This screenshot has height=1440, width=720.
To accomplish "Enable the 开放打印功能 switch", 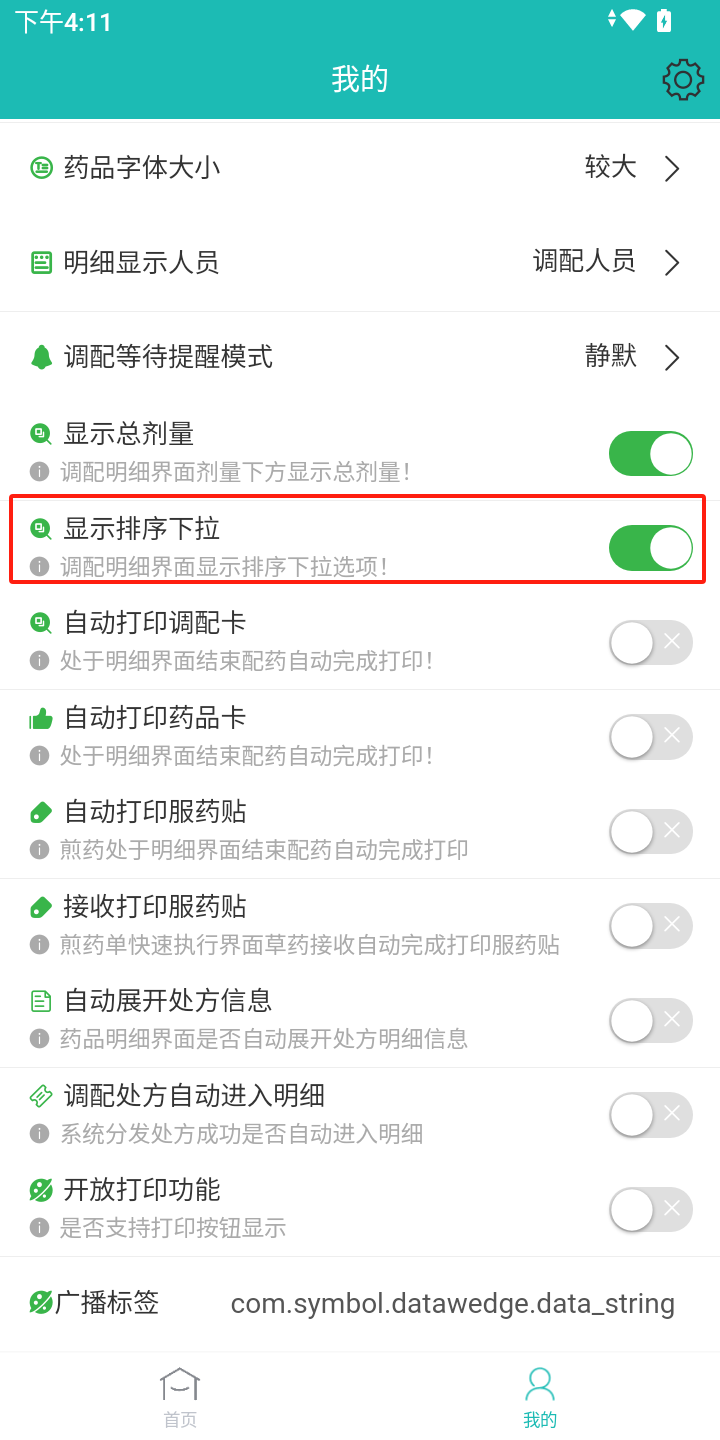I will click(651, 1209).
